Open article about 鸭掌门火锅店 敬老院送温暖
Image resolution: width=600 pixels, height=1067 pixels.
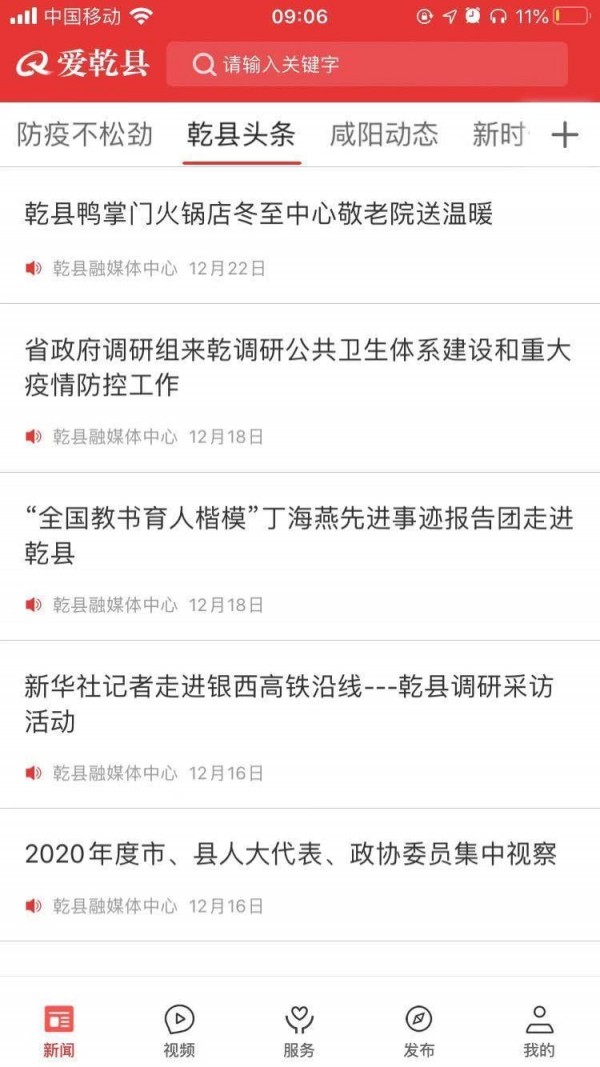pyautogui.click(x=259, y=213)
